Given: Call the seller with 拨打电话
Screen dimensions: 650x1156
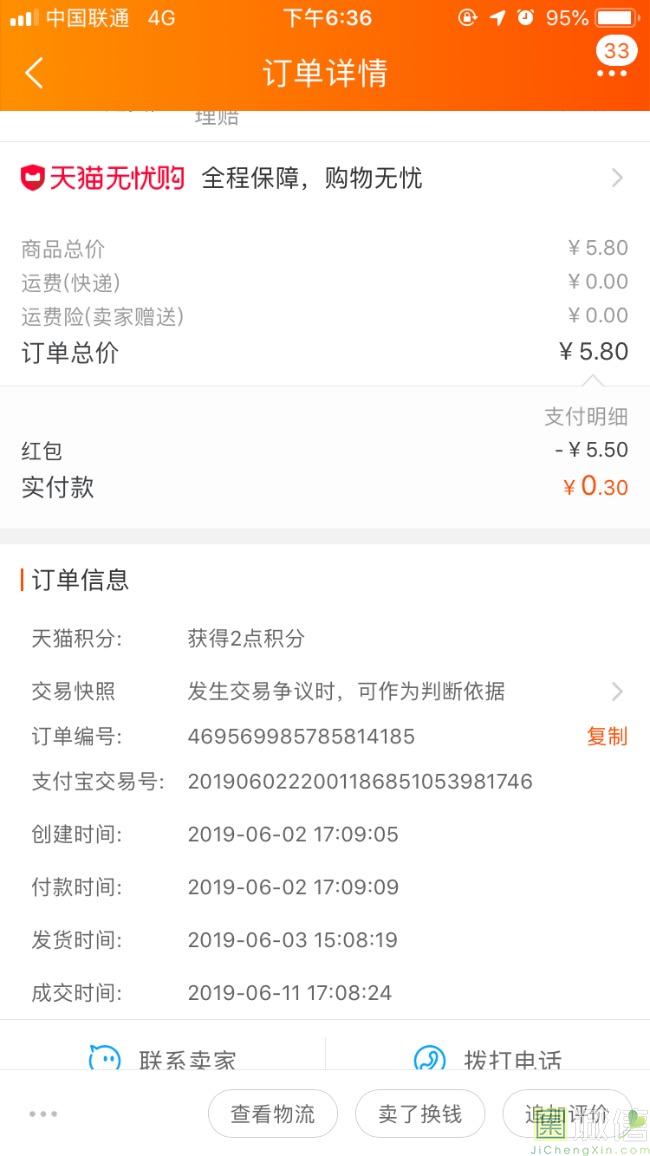Looking at the screenshot, I should coord(488,1058).
